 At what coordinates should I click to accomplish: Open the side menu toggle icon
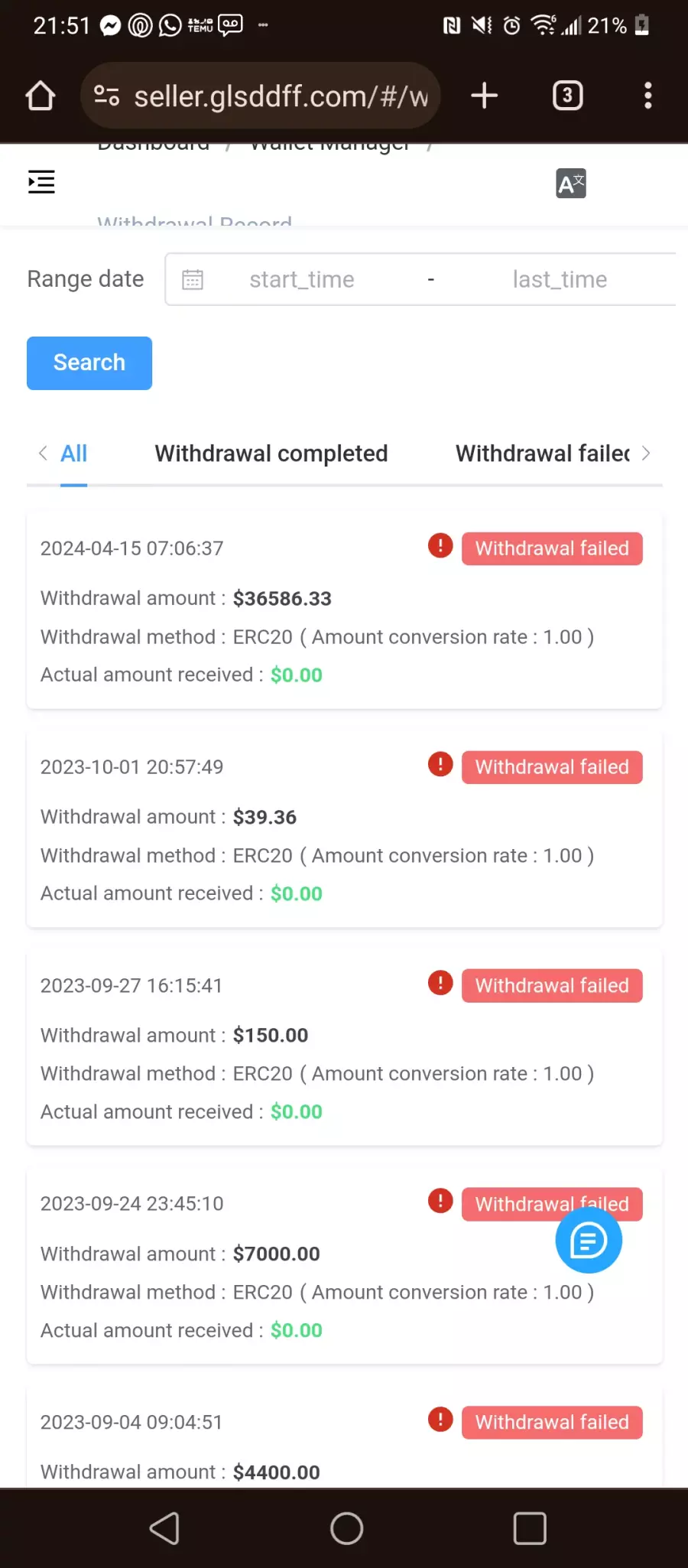[x=41, y=182]
